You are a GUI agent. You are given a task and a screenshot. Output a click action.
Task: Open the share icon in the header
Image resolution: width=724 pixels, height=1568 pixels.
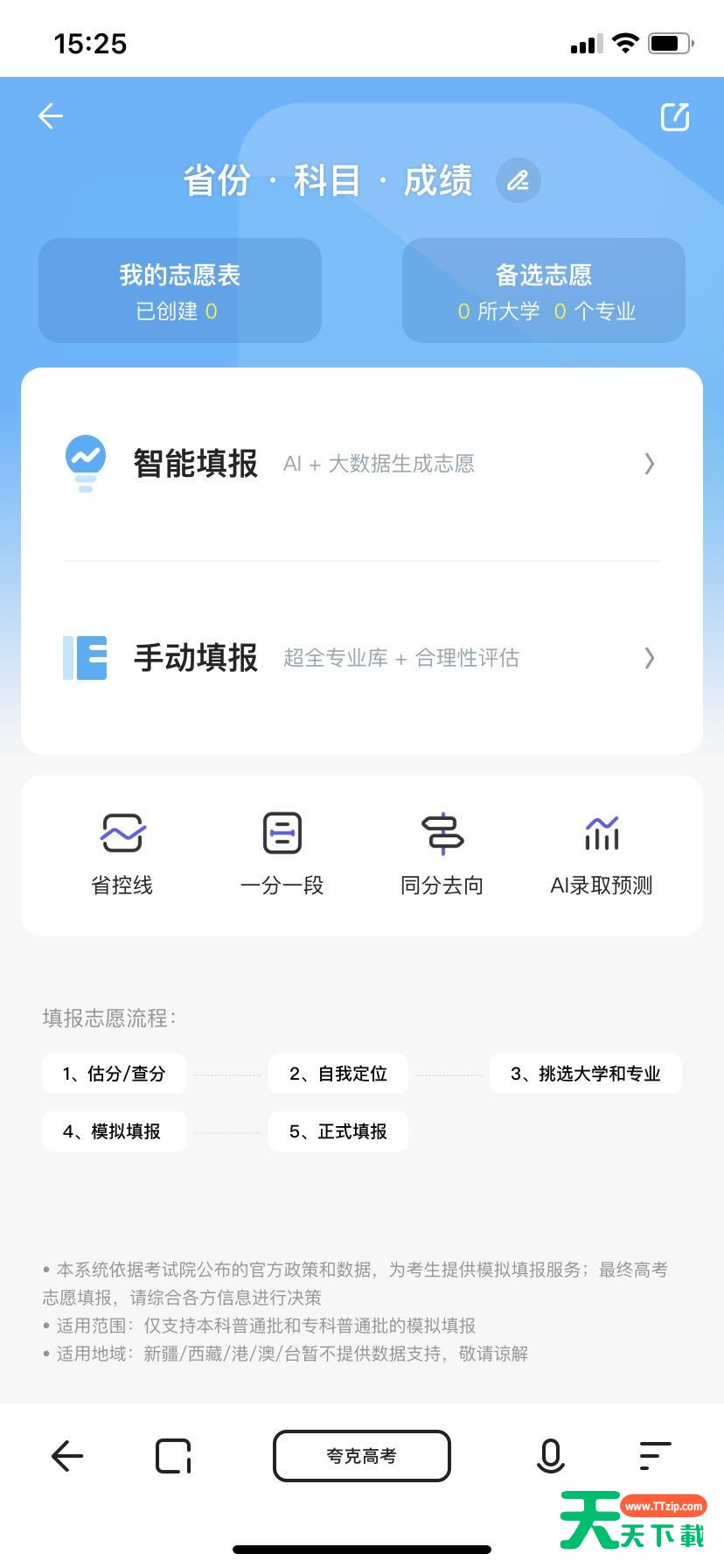(674, 116)
